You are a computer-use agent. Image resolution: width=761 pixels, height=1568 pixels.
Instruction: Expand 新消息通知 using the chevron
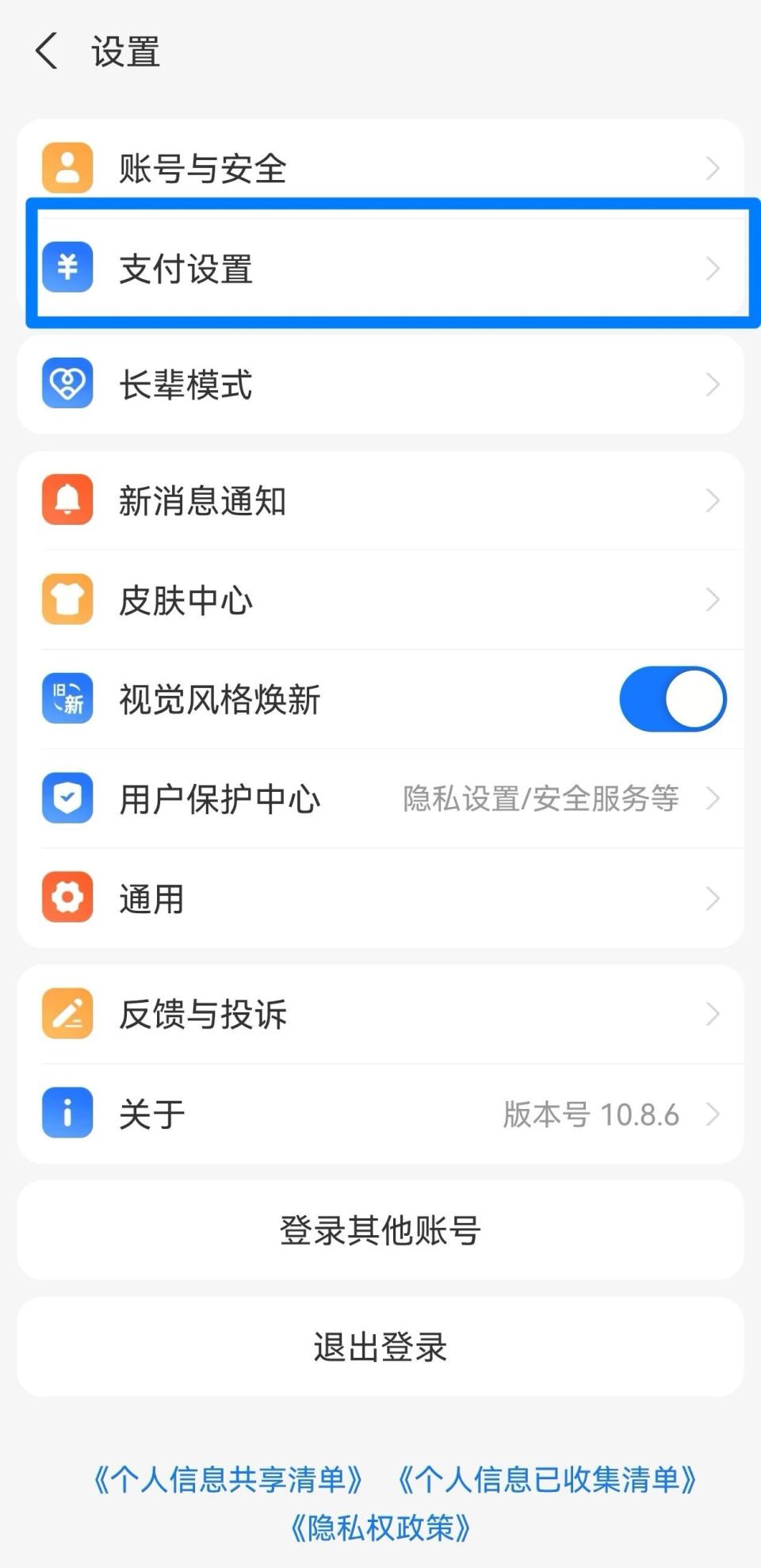tap(713, 499)
